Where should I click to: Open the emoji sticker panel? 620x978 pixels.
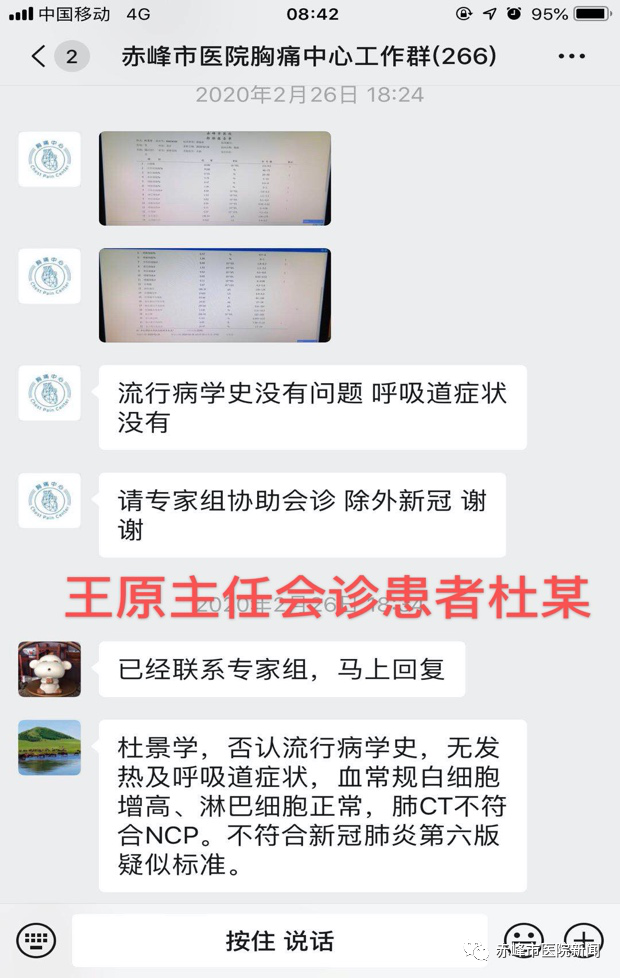pos(523,940)
